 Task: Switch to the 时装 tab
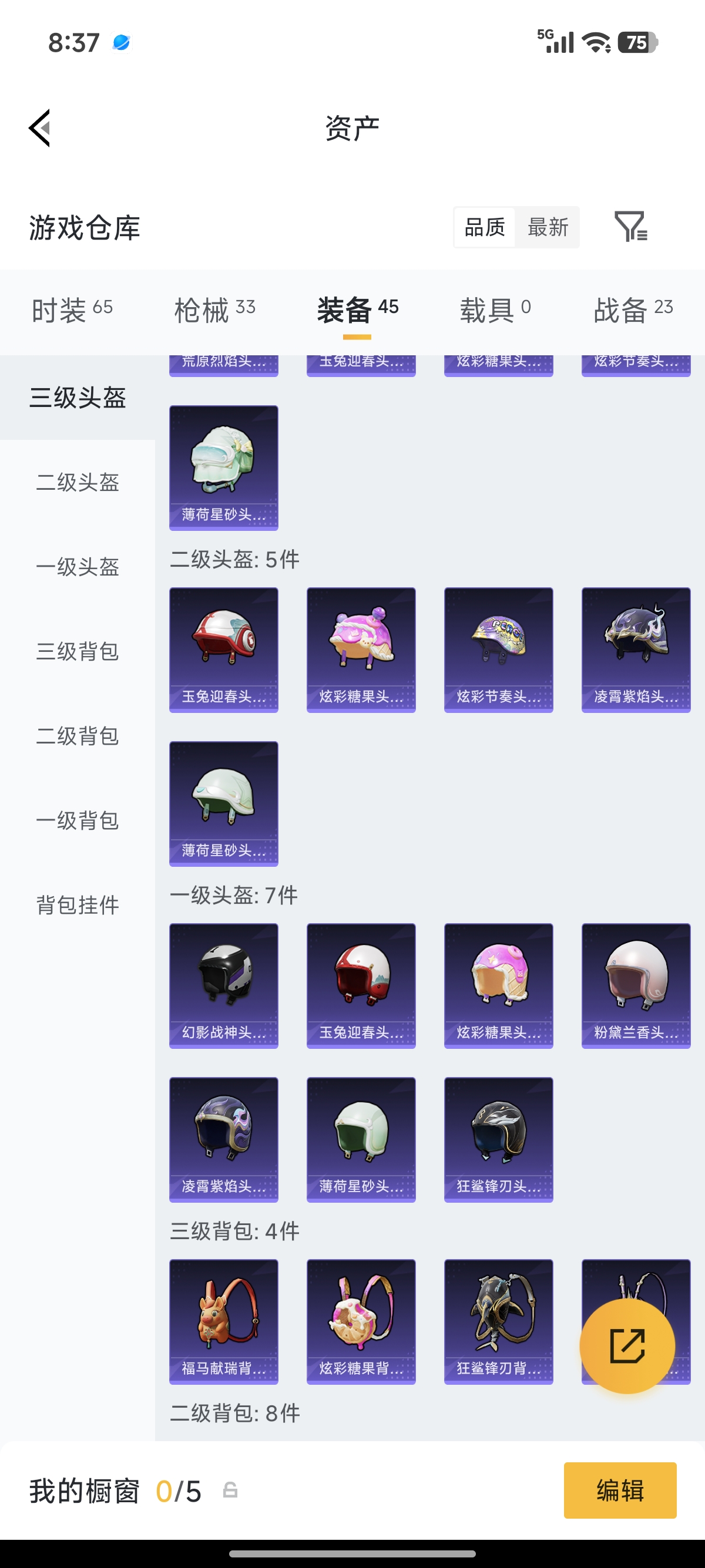pyautogui.click(x=72, y=310)
